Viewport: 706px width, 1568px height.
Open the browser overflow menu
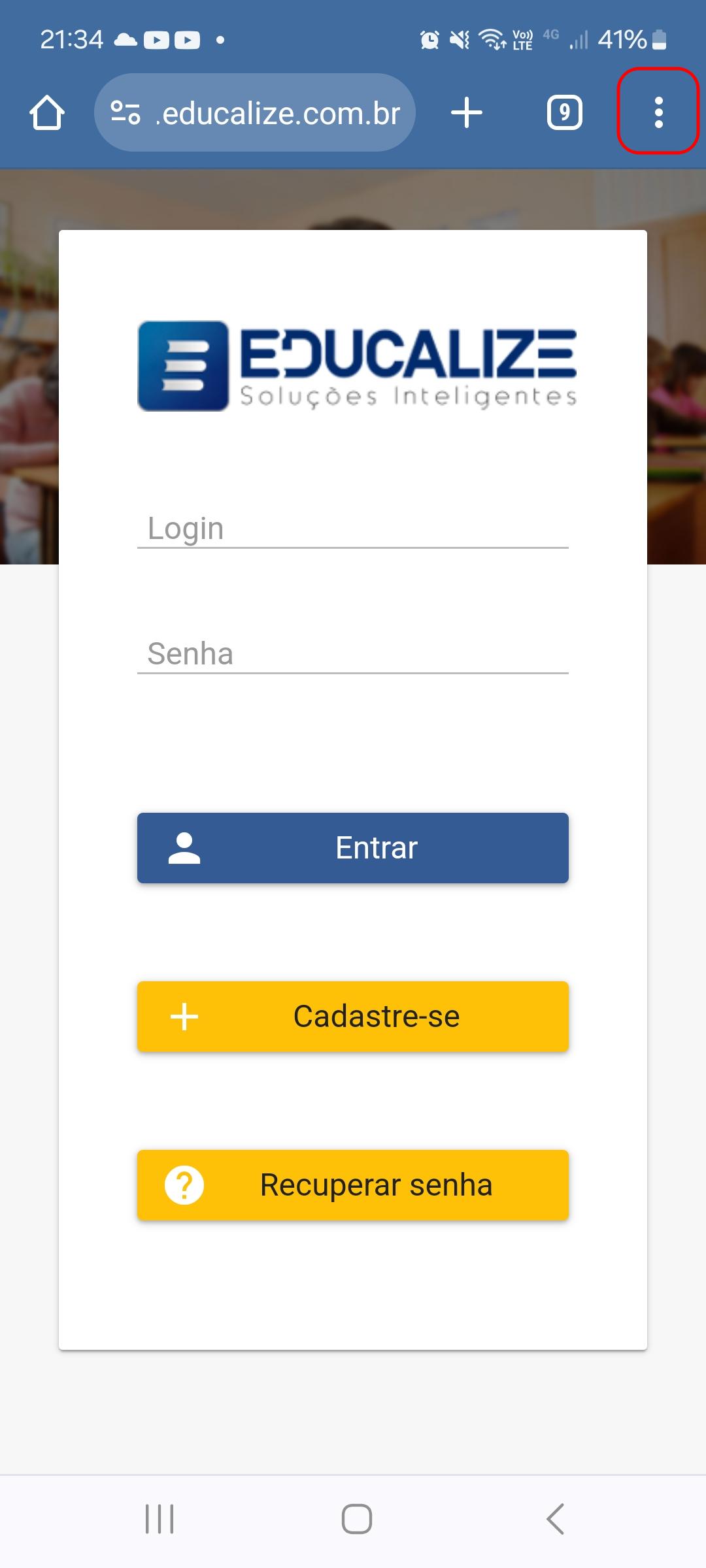pos(658,112)
